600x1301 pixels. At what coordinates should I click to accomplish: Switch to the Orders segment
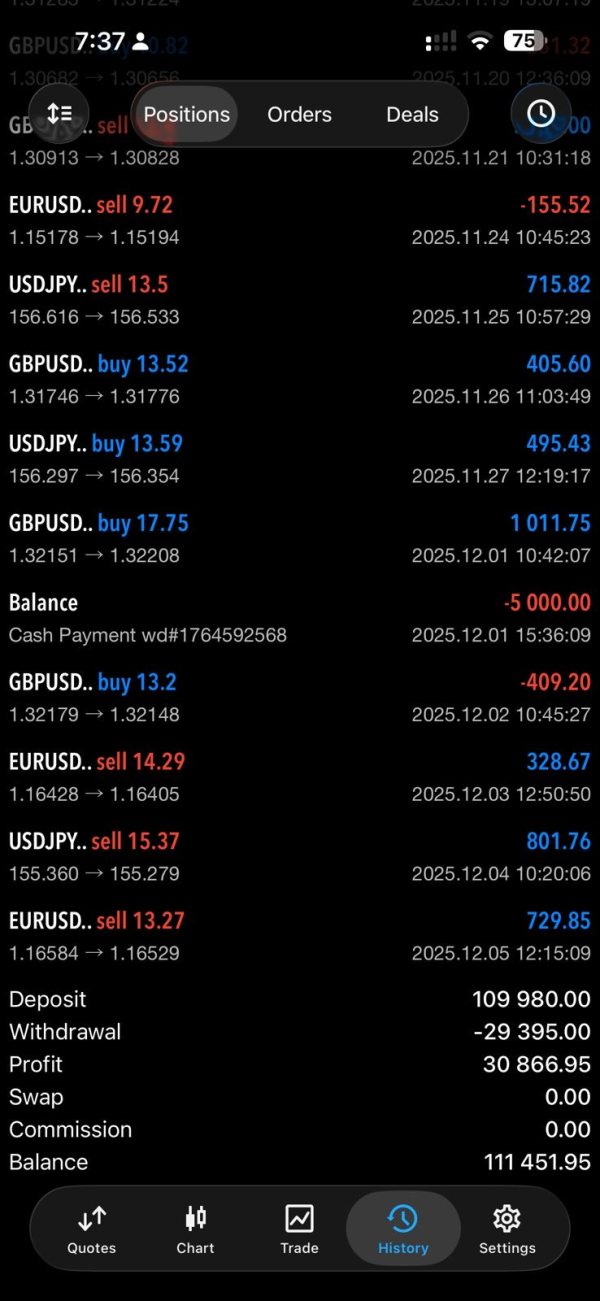[299, 115]
